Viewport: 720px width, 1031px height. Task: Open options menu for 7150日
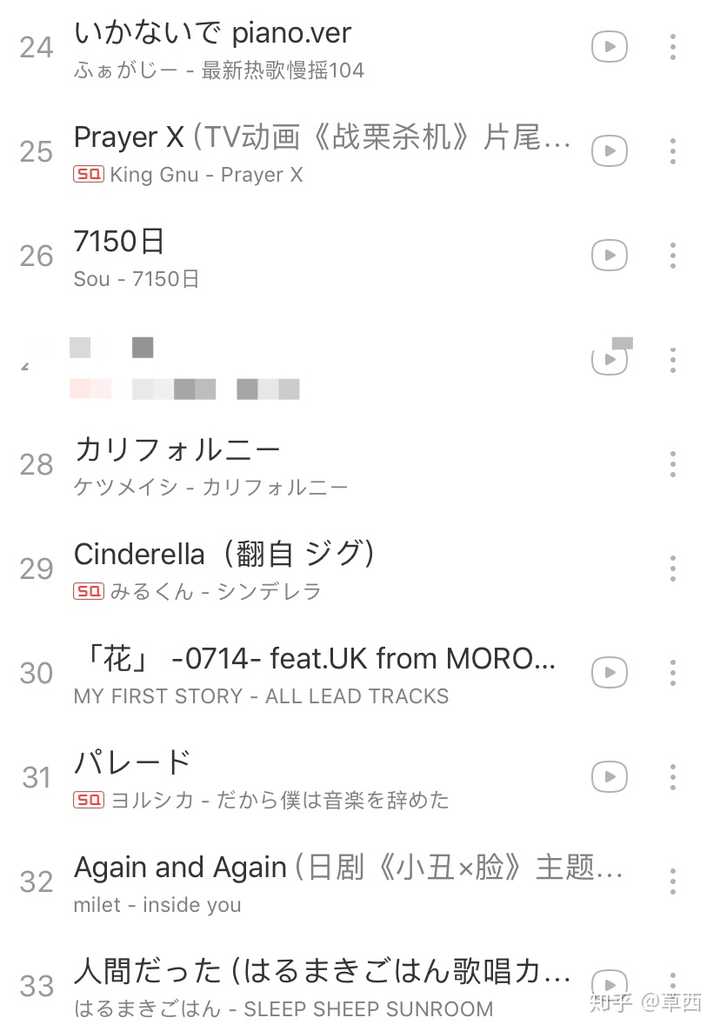click(x=672, y=255)
